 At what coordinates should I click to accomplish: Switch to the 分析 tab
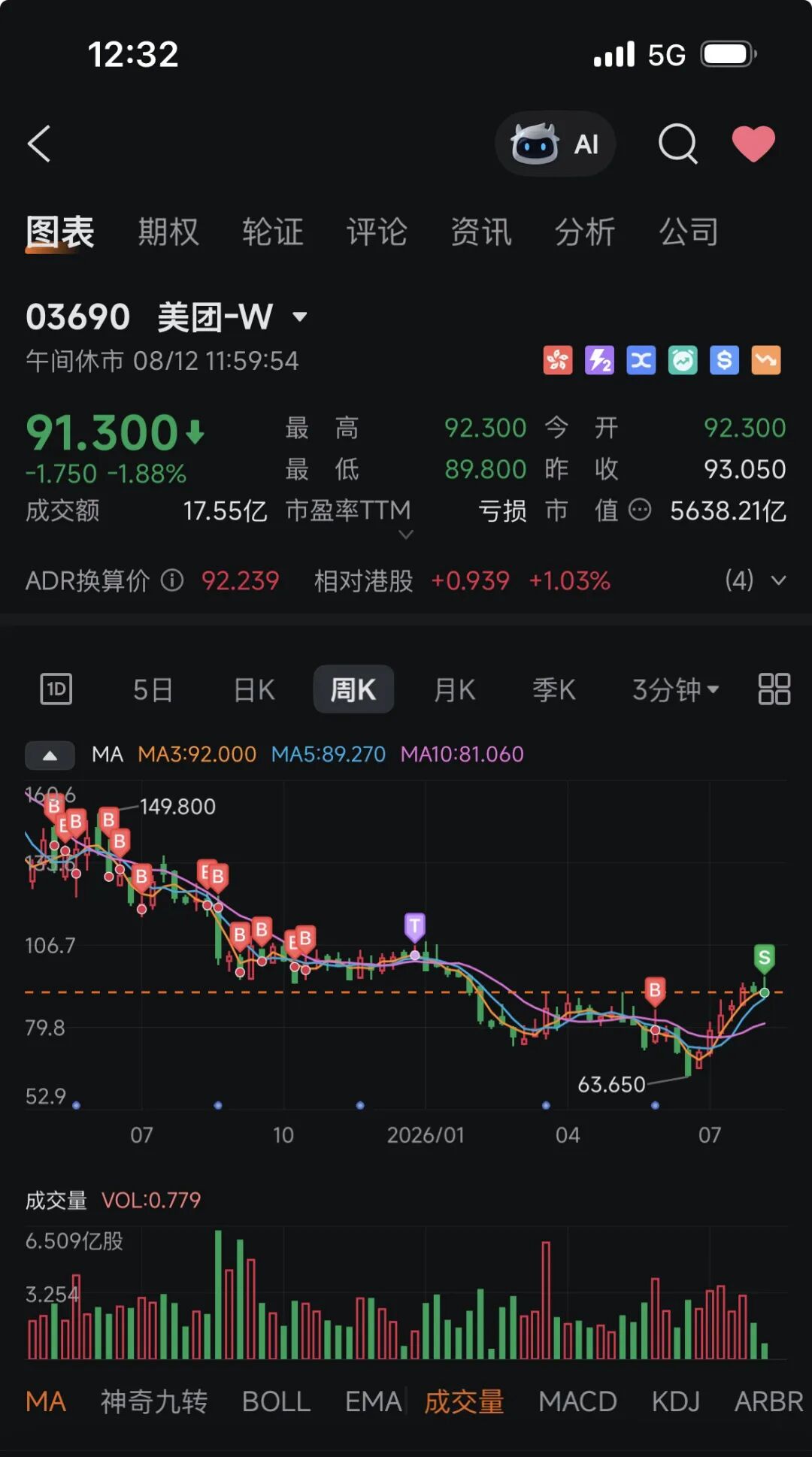585,232
